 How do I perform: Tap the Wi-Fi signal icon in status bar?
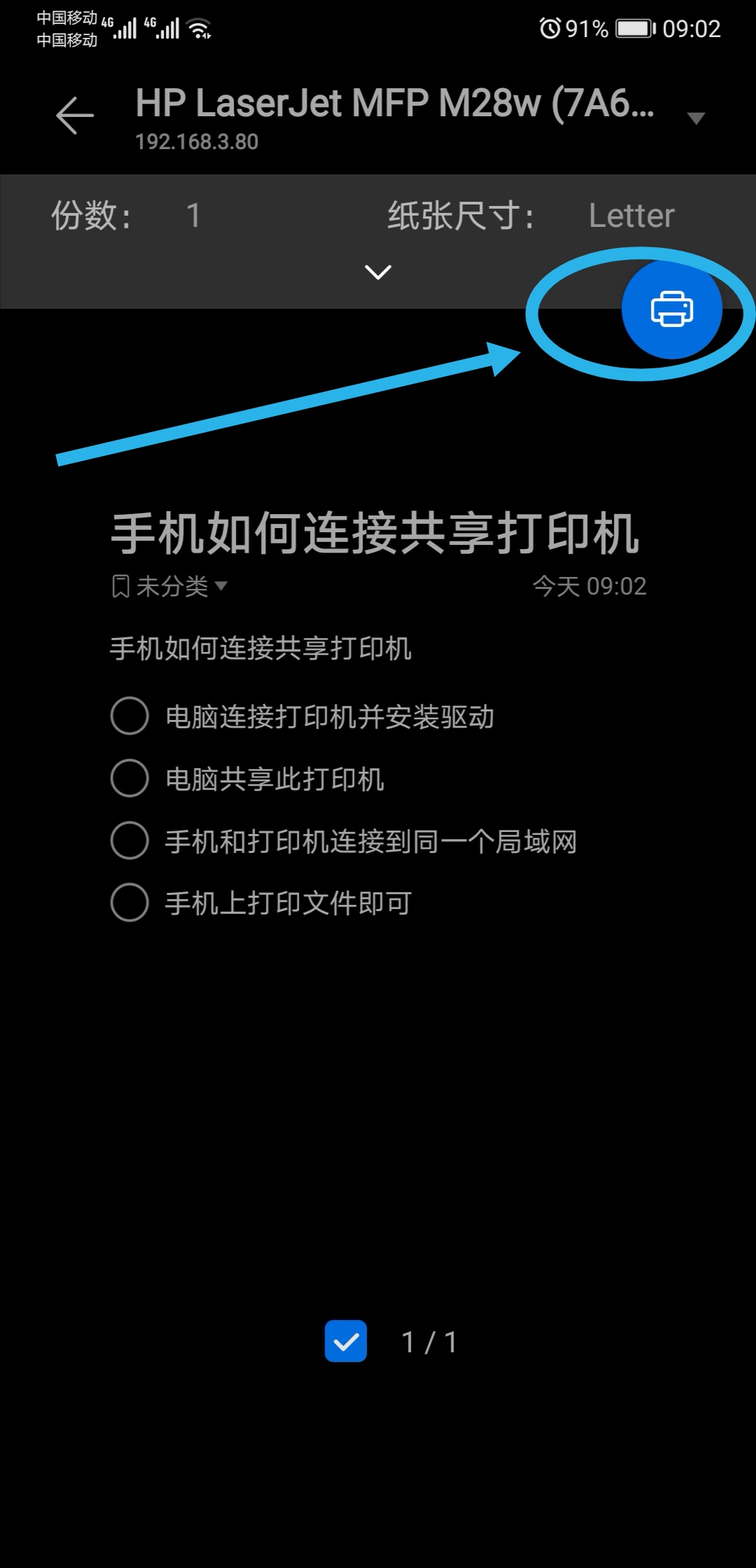click(198, 29)
